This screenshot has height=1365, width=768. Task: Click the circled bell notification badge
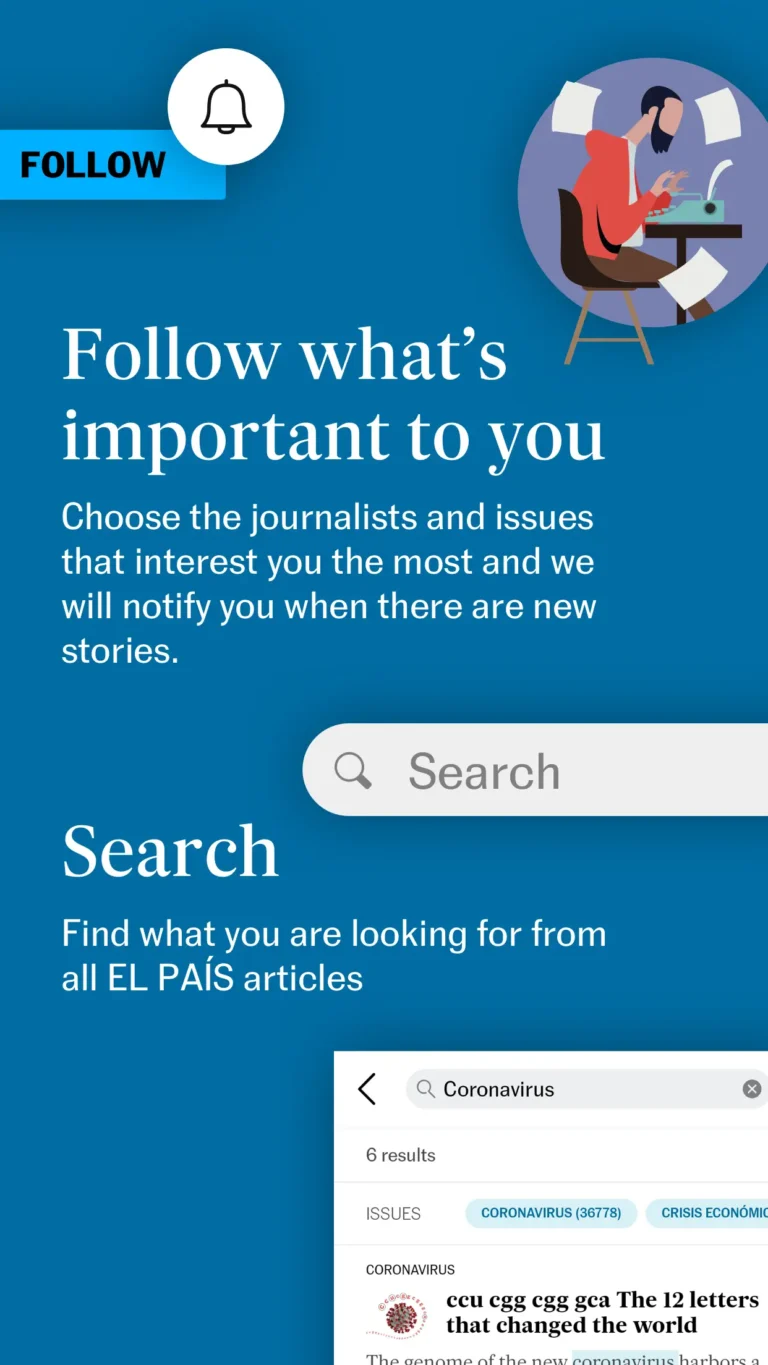[x=226, y=107]
